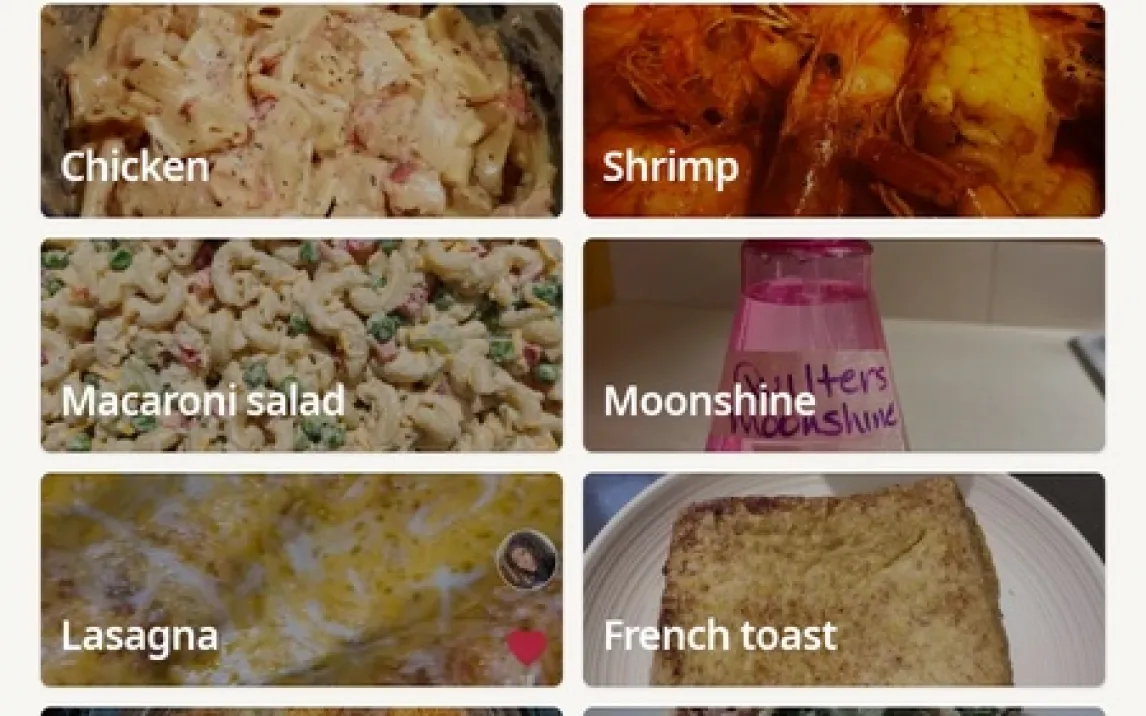Open the Chicken recipe category
Viewport: 1146px width, 716px height.
click(301, 111)
